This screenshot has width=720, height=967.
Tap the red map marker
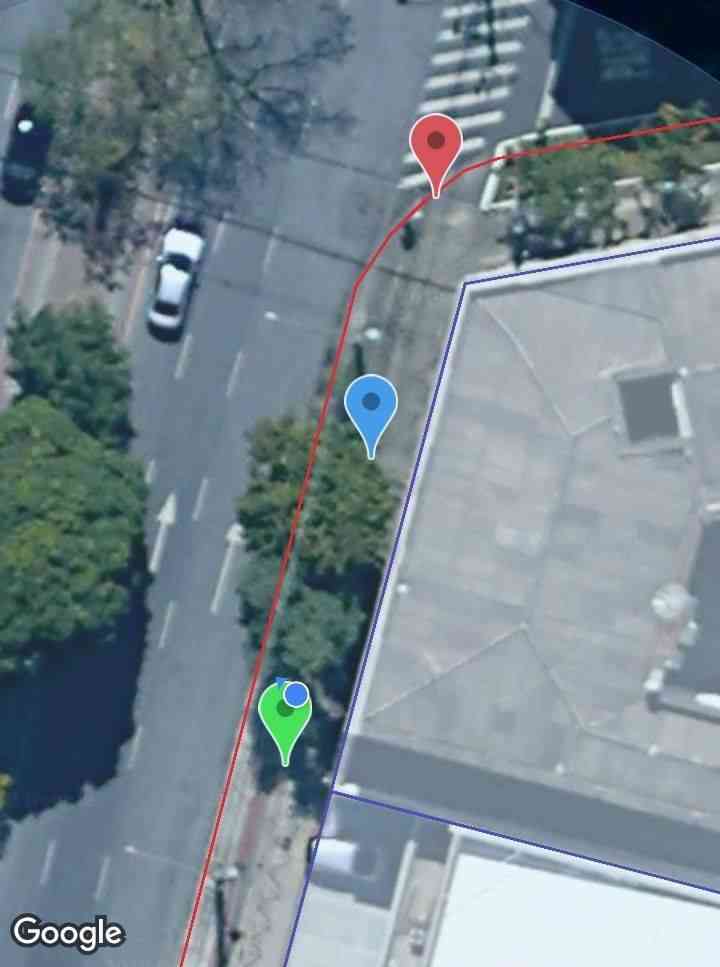(x=436, y=145)
